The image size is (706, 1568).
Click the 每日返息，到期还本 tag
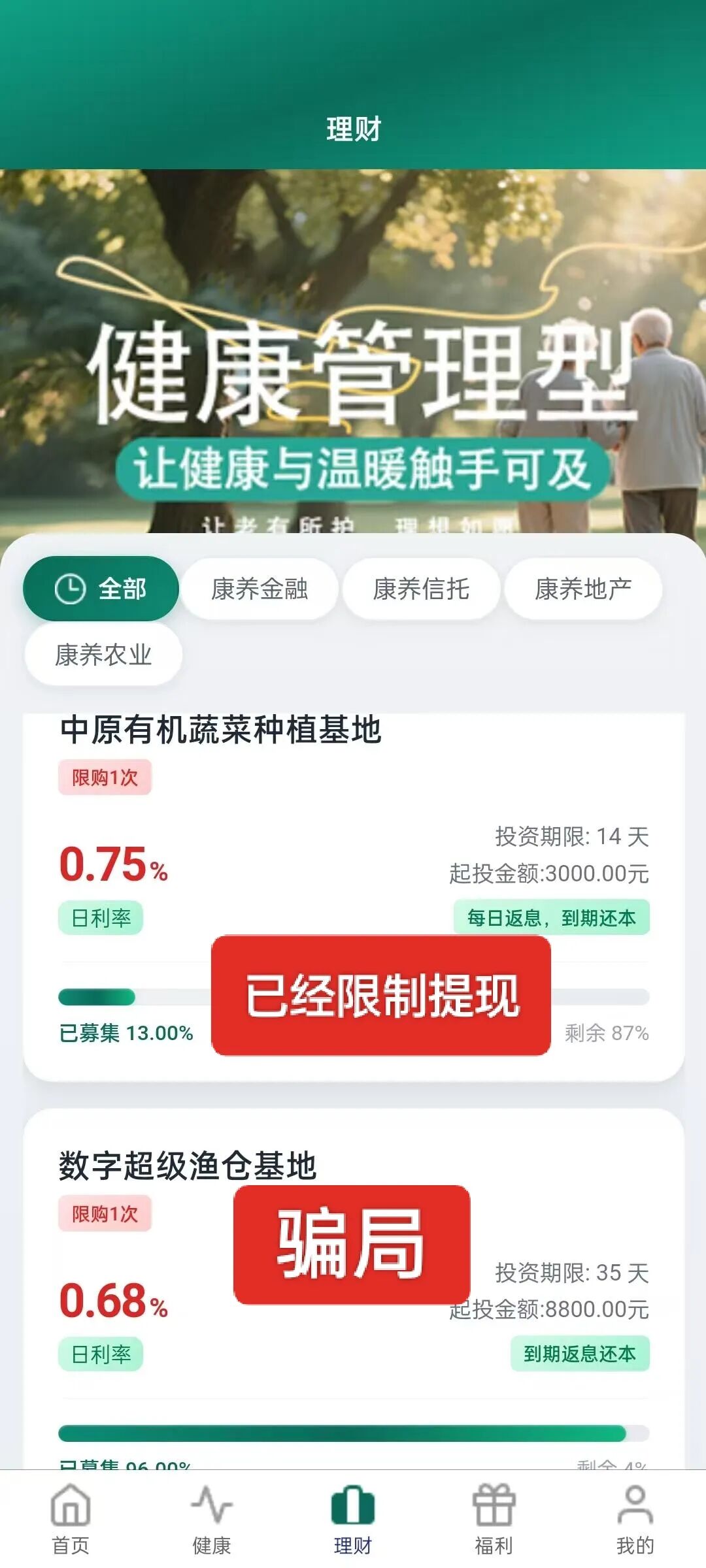click(552, 917)
